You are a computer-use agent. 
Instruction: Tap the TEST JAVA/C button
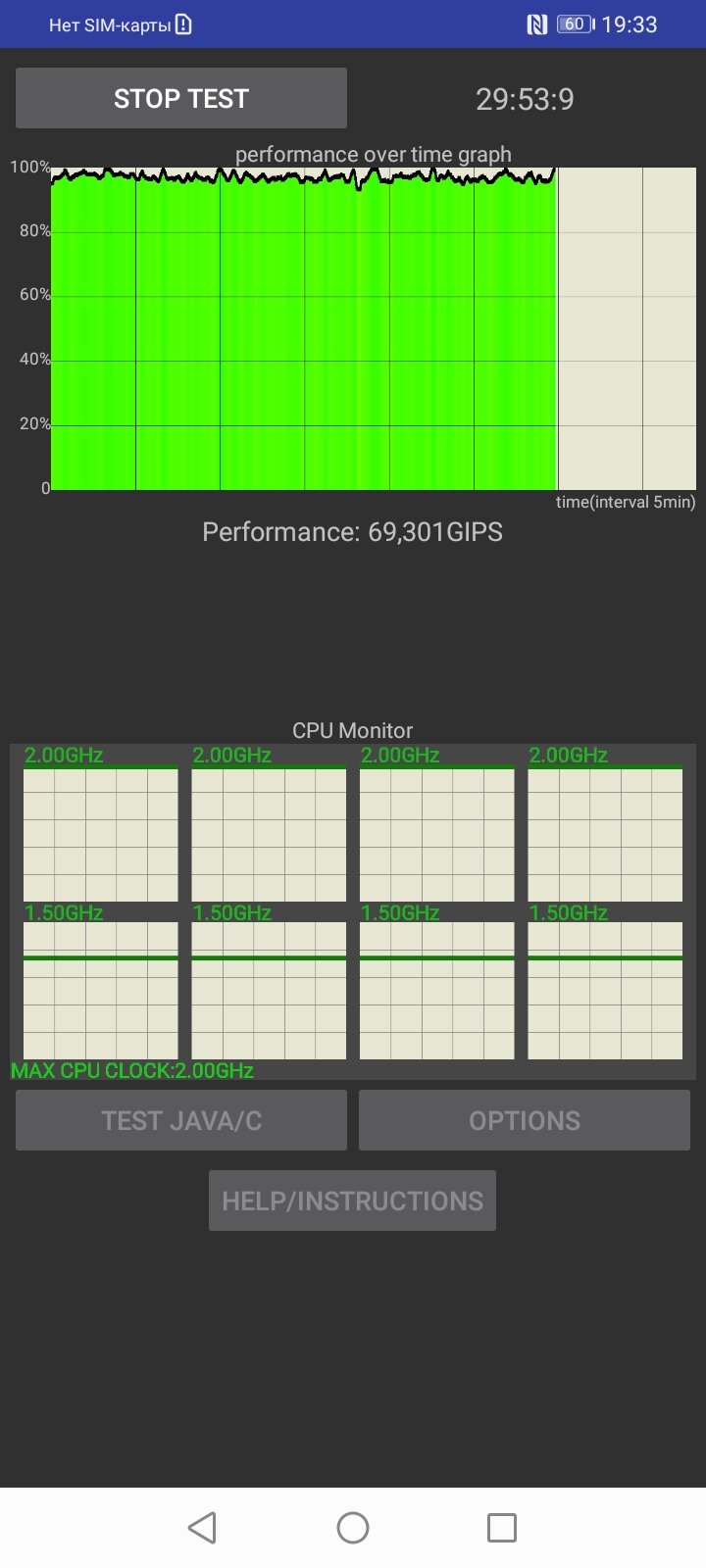click(181, 1120)
